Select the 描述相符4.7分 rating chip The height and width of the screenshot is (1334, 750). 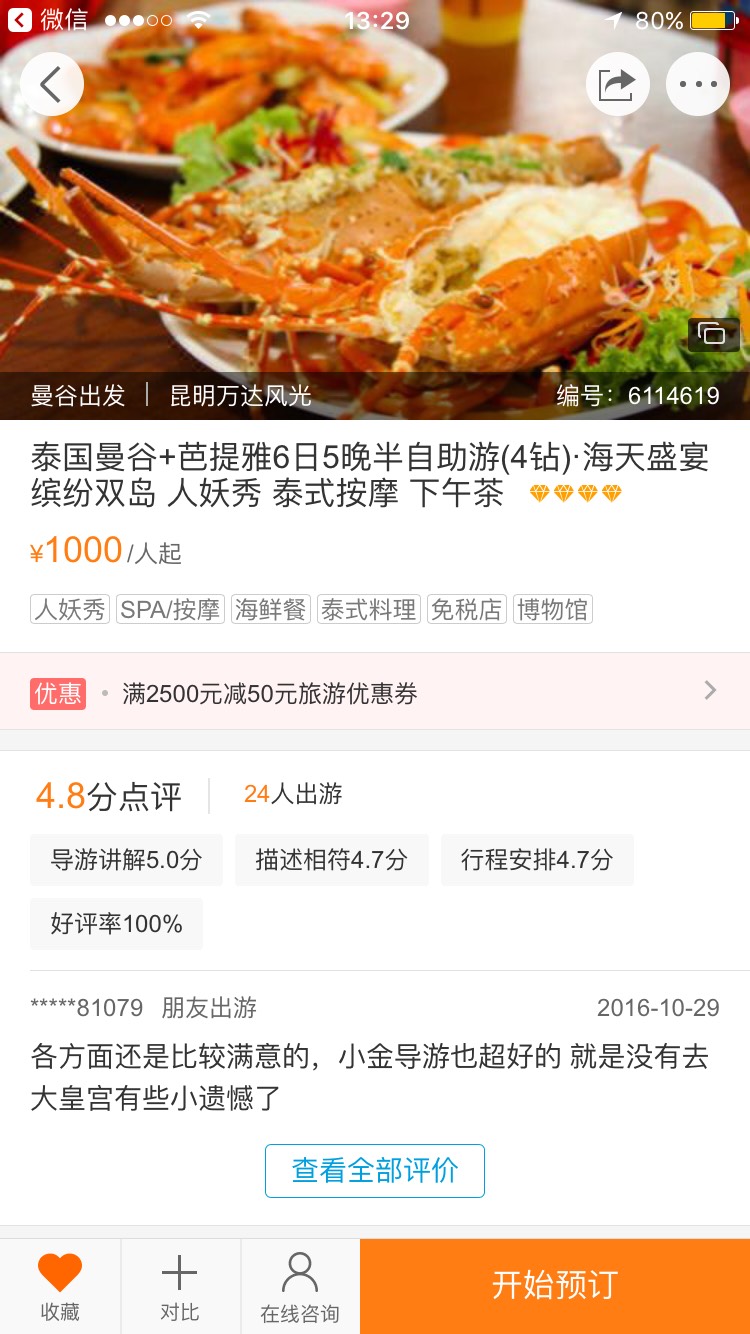point(332,860)
